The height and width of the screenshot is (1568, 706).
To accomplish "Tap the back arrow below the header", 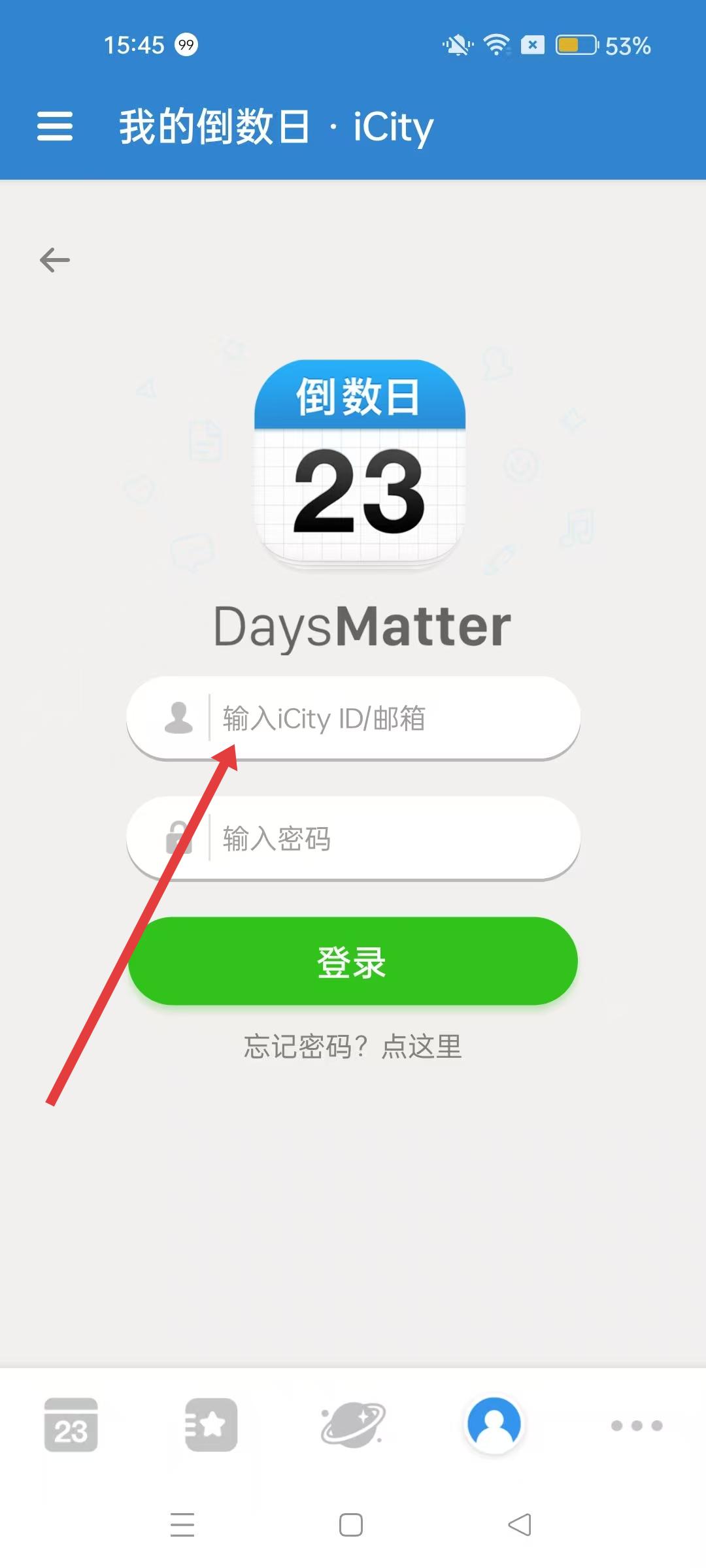I will point(55,260).
